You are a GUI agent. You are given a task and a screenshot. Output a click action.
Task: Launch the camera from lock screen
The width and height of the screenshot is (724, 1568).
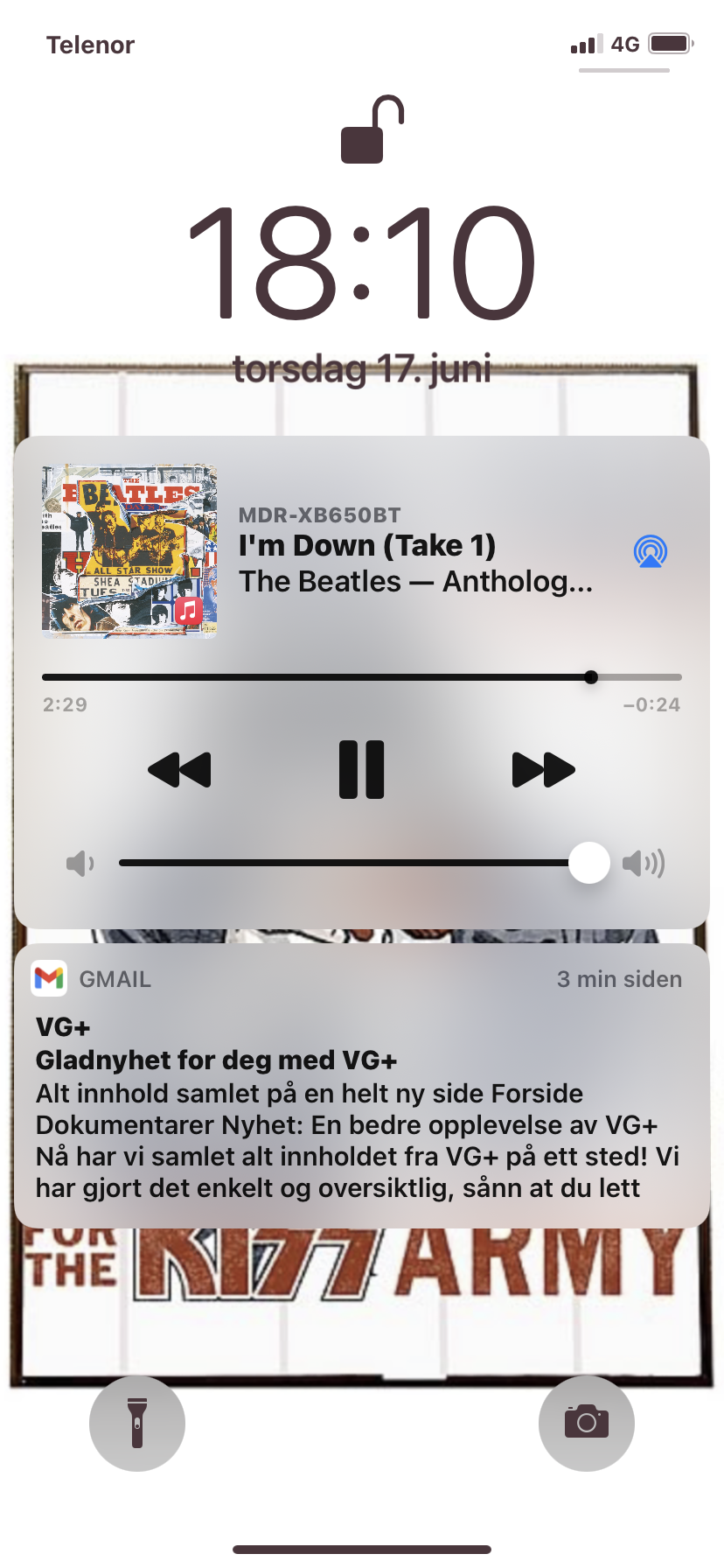[586, 1423]
